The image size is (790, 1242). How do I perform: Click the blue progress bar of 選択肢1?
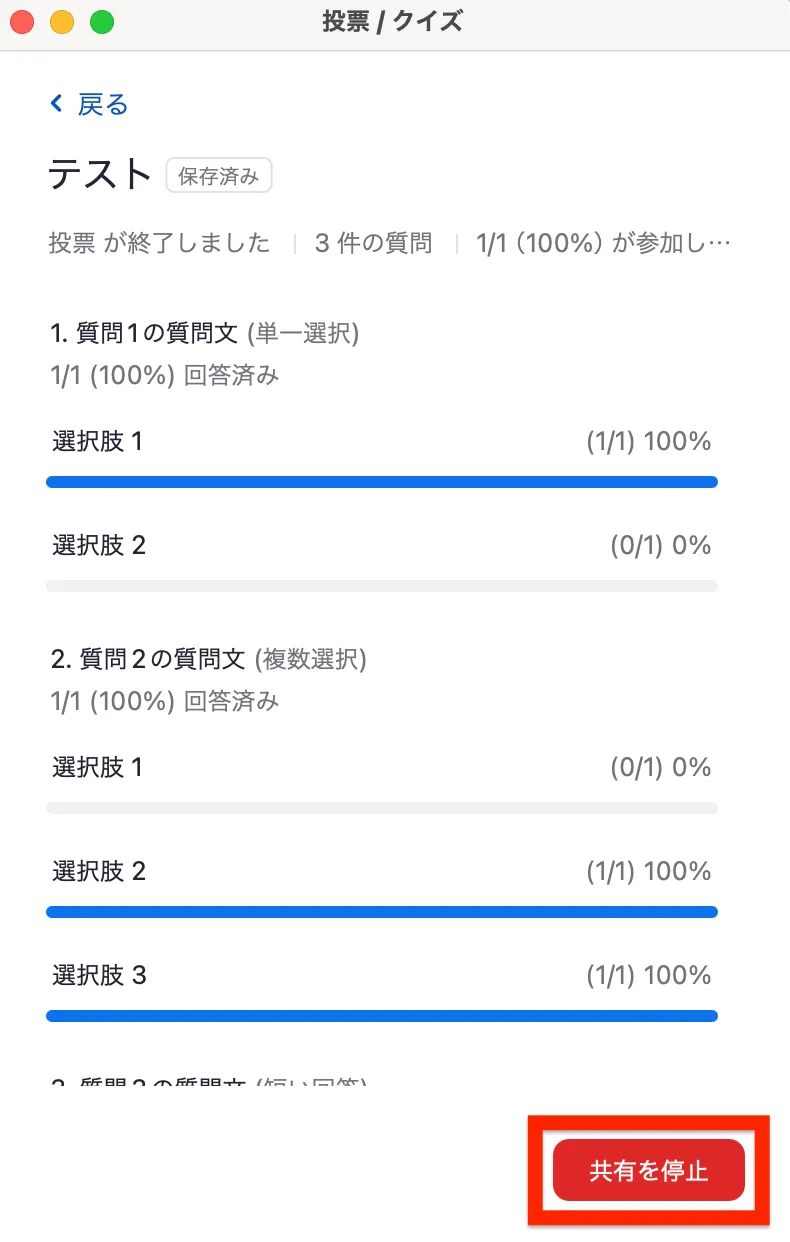(381, 481)
